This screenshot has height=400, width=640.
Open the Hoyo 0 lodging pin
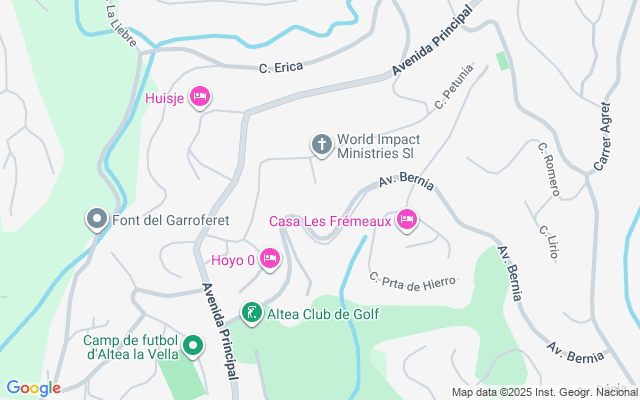click(270, 259)
